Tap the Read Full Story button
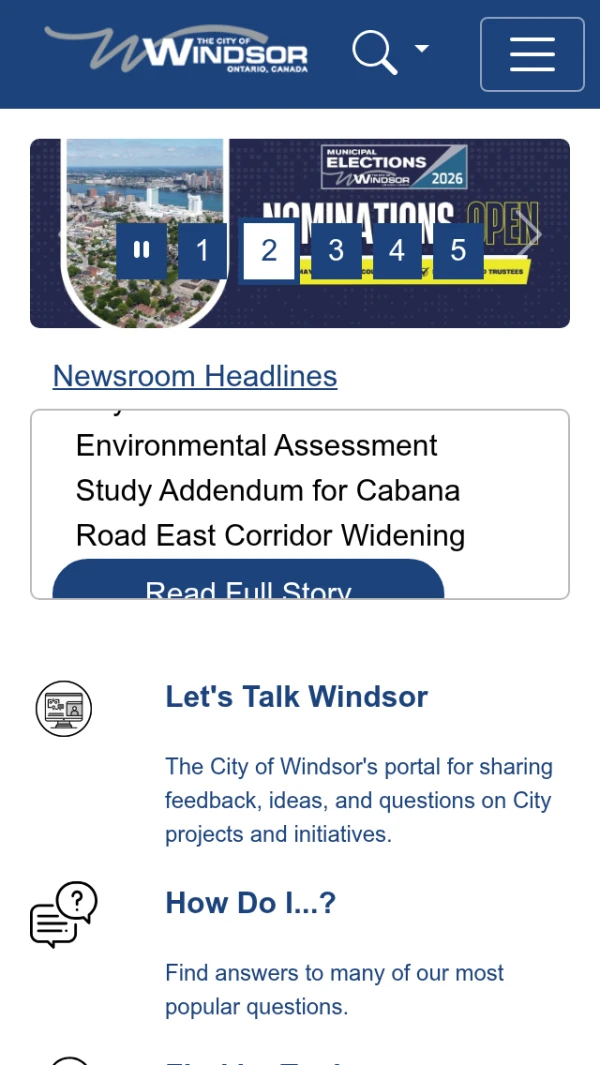The width and height of the screenshot is (600, 1065). pos(248,579)
